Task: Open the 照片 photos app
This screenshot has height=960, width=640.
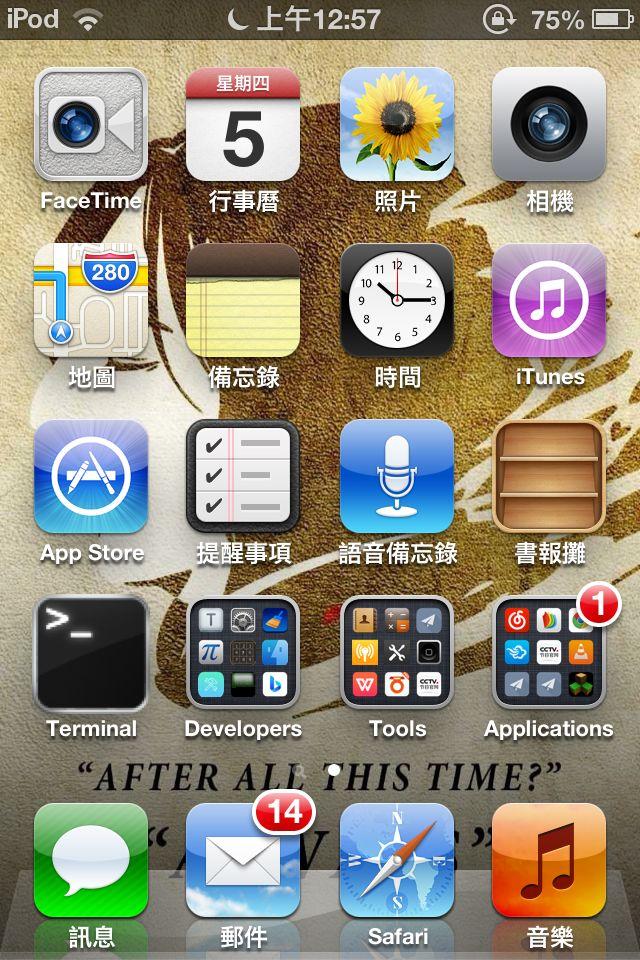Action: [396, 125]
